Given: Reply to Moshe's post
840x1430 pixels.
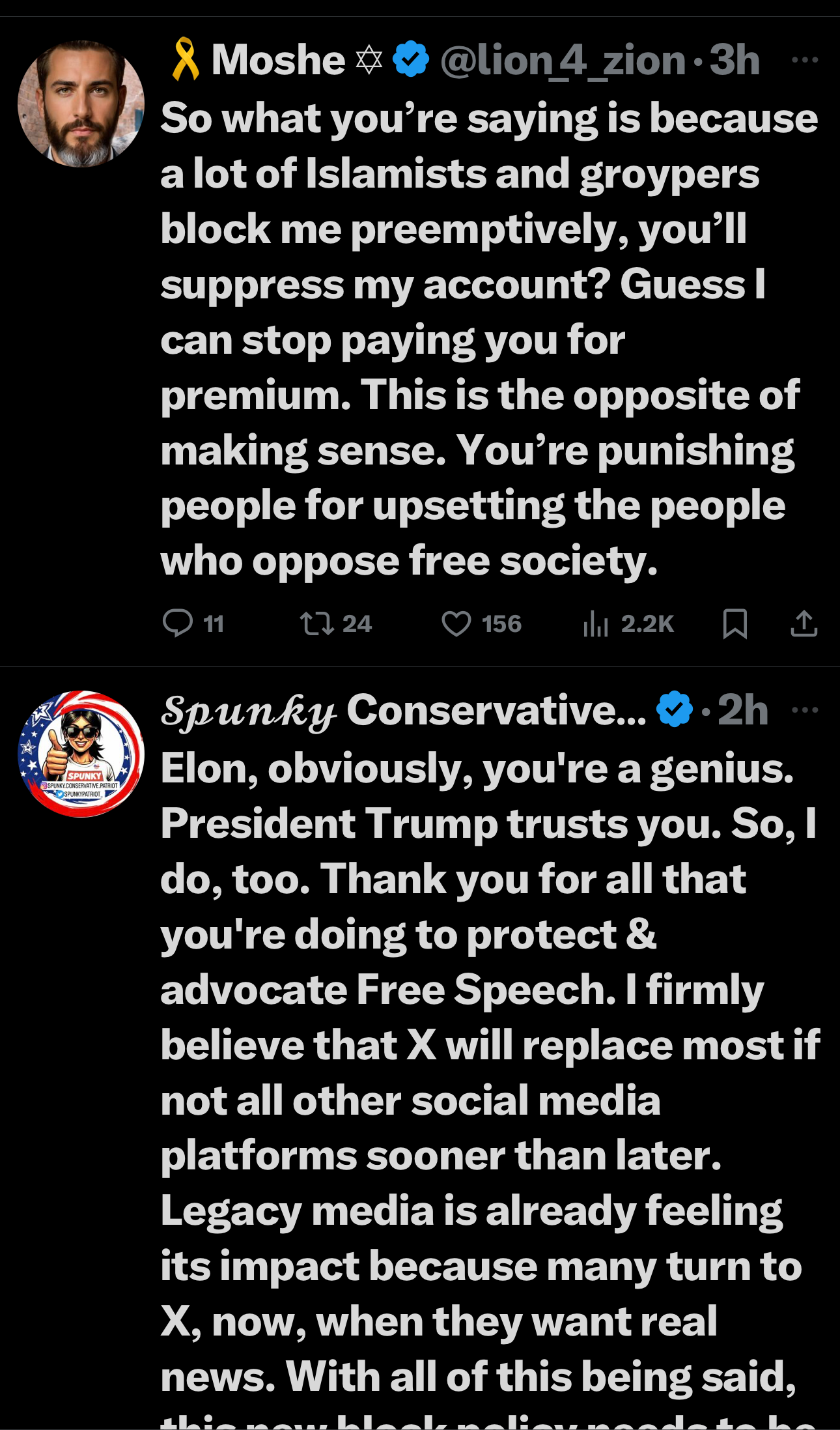Looking at the screenshot, I should pos(193,623).
